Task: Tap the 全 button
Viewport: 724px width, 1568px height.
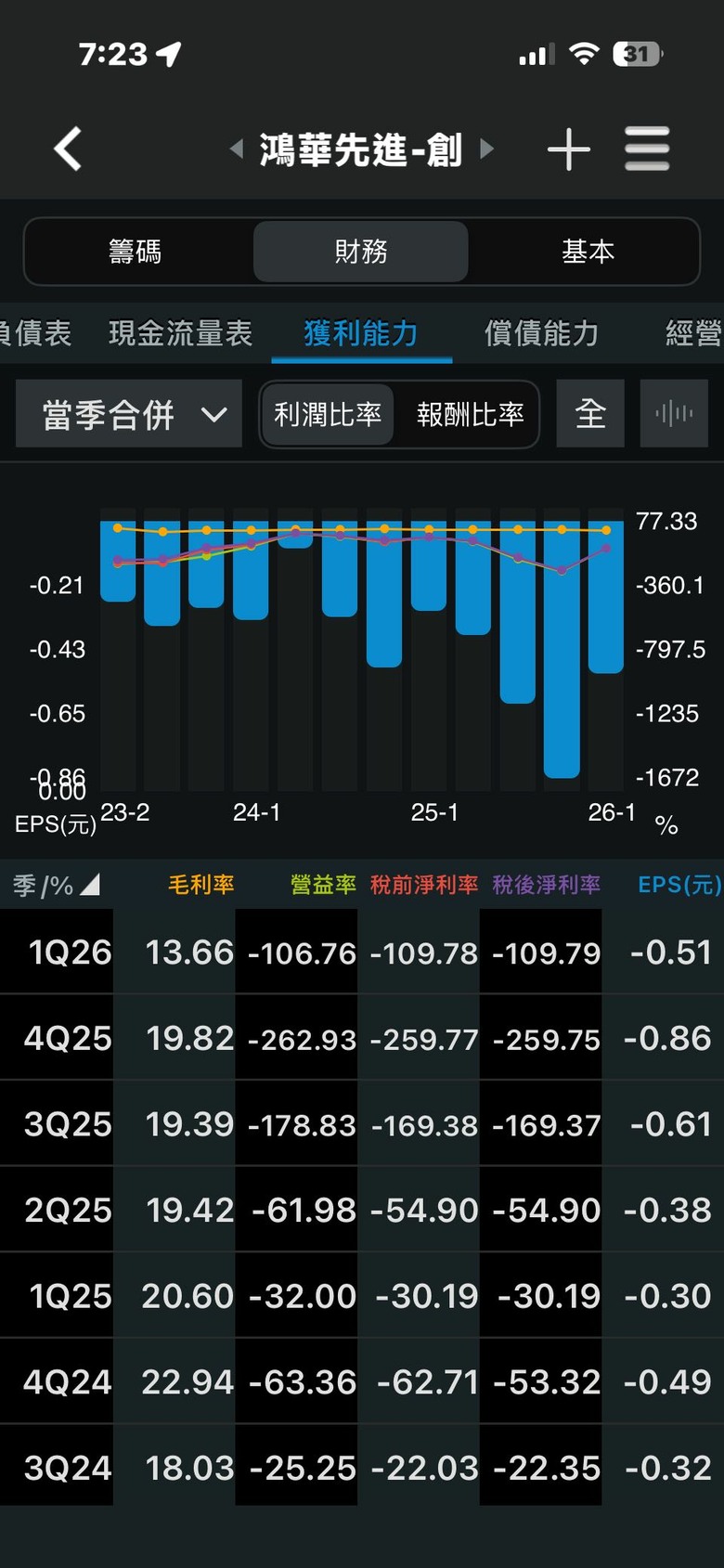Action: click(590, 414)
